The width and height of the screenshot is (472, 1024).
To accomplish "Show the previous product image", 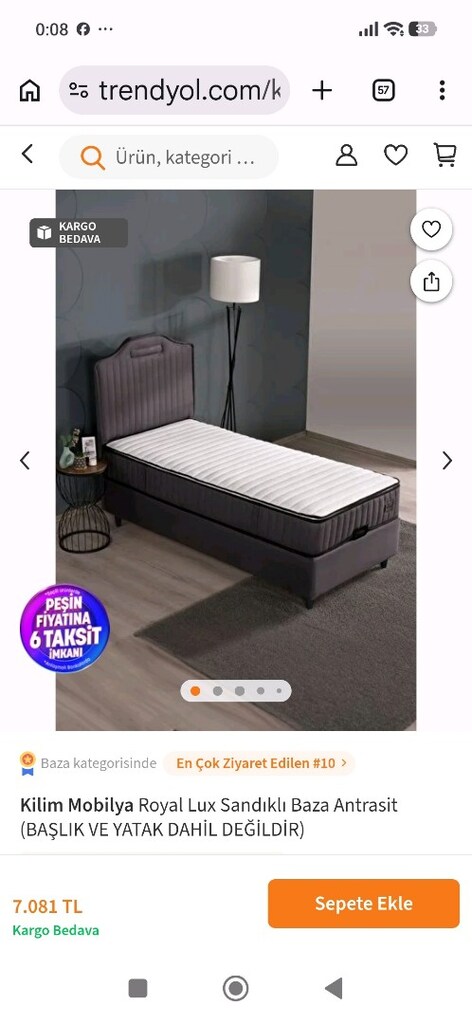I will (x=25, y=460).
